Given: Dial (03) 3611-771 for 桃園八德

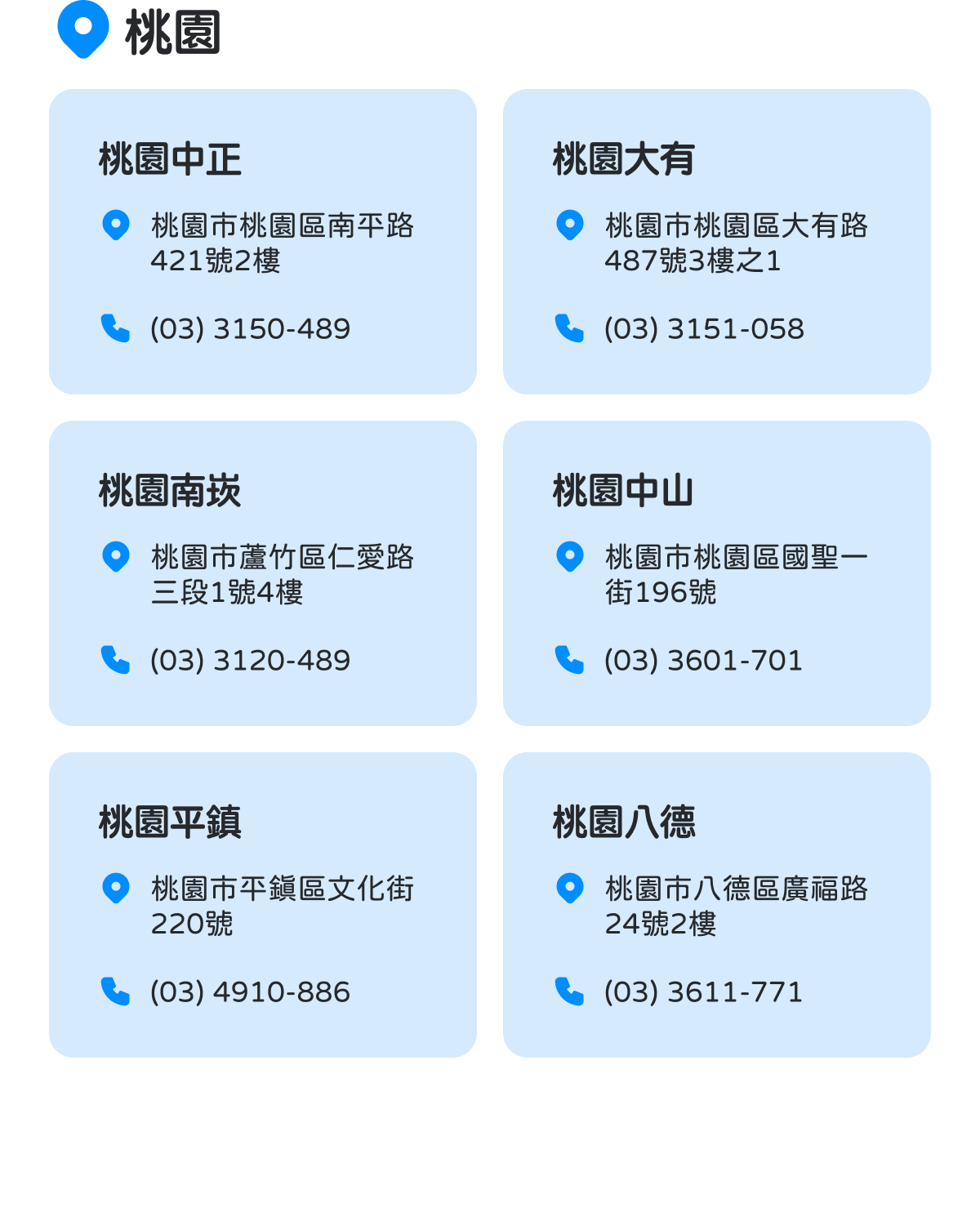Looking at the screenshot, I should (703, 992).
